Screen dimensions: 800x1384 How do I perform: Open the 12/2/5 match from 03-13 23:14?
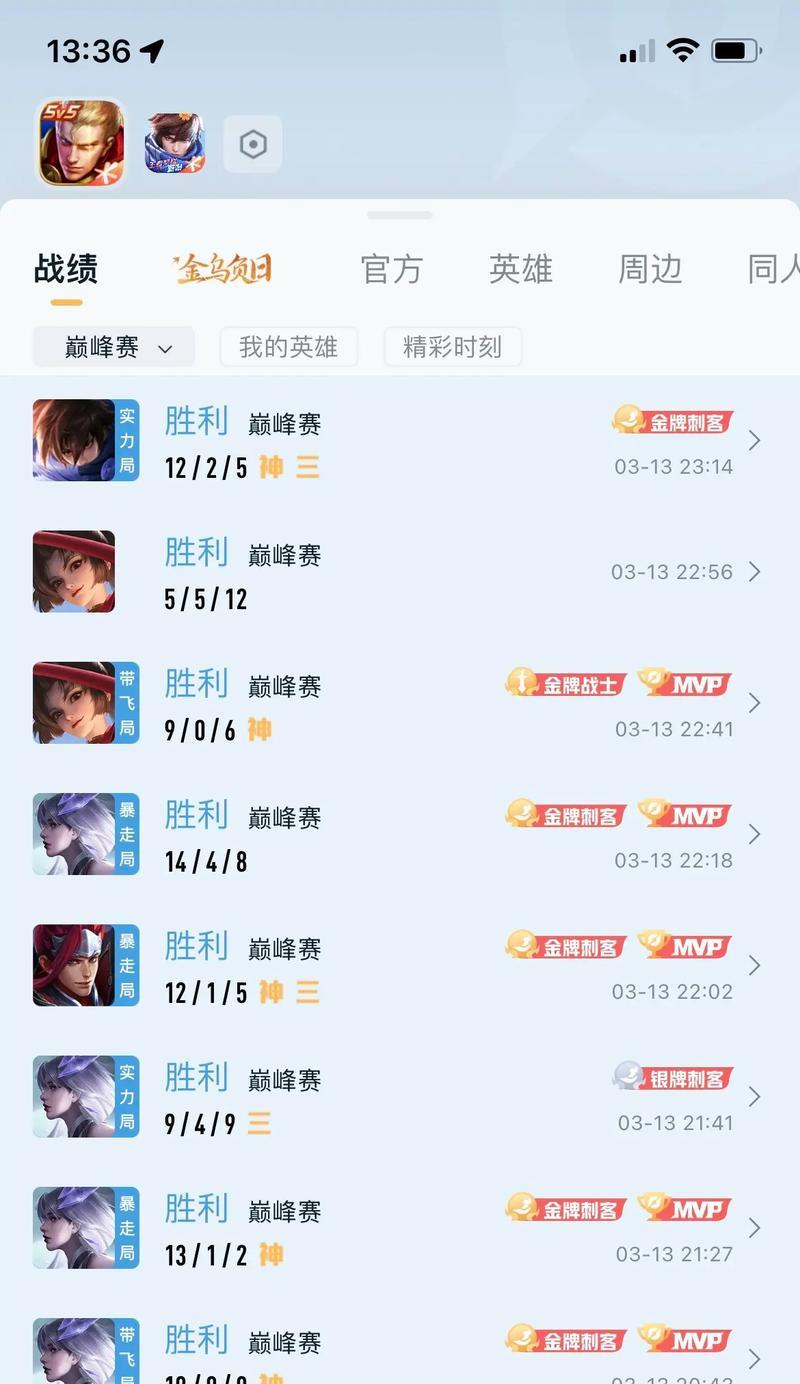point(400,441)
